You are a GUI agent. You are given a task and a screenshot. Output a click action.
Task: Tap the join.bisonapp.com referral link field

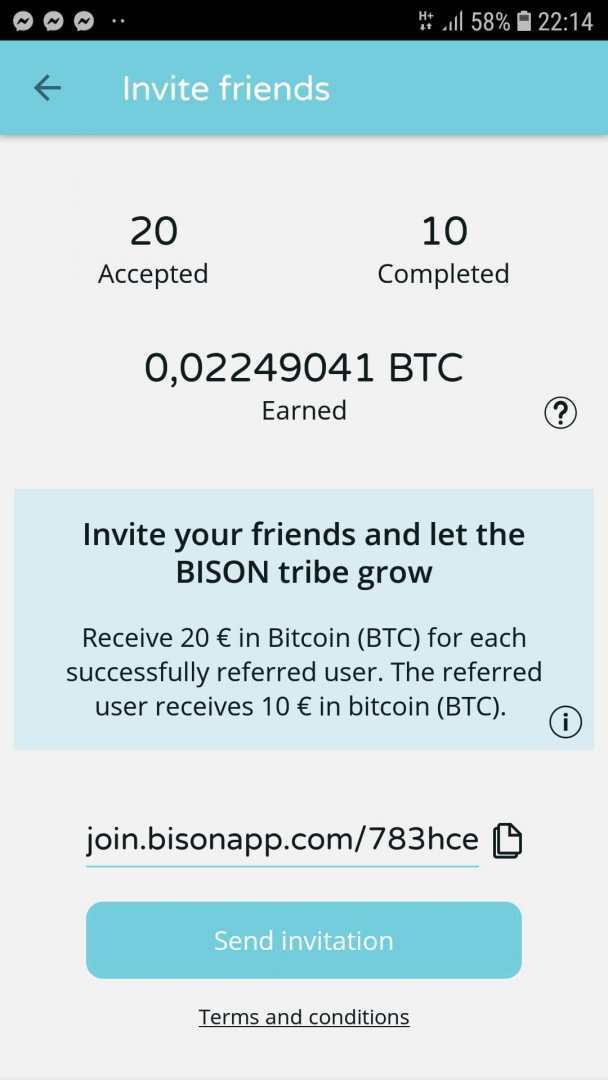(x=282, y=839)
